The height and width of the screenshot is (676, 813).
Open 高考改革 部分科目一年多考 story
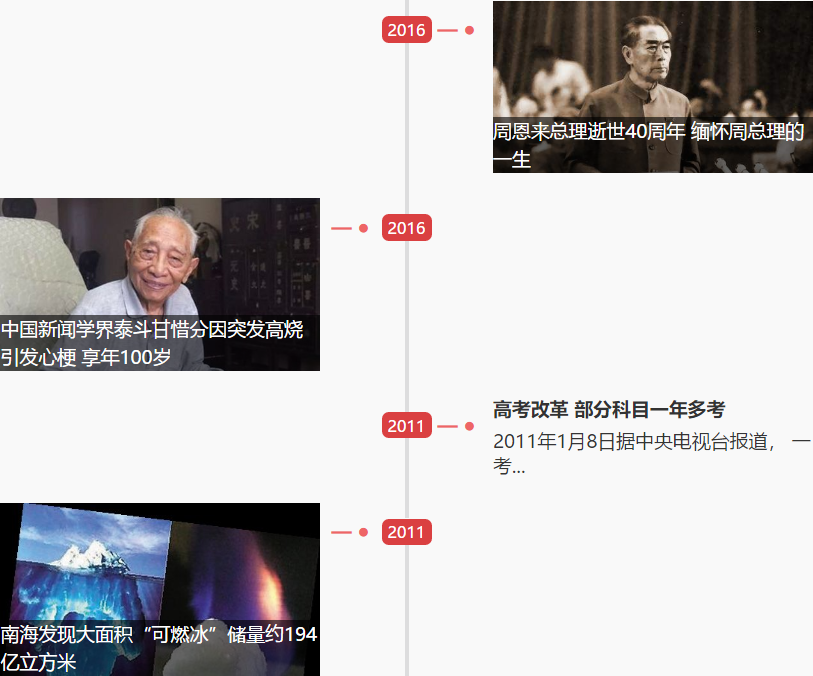click(x=608, y=410)
